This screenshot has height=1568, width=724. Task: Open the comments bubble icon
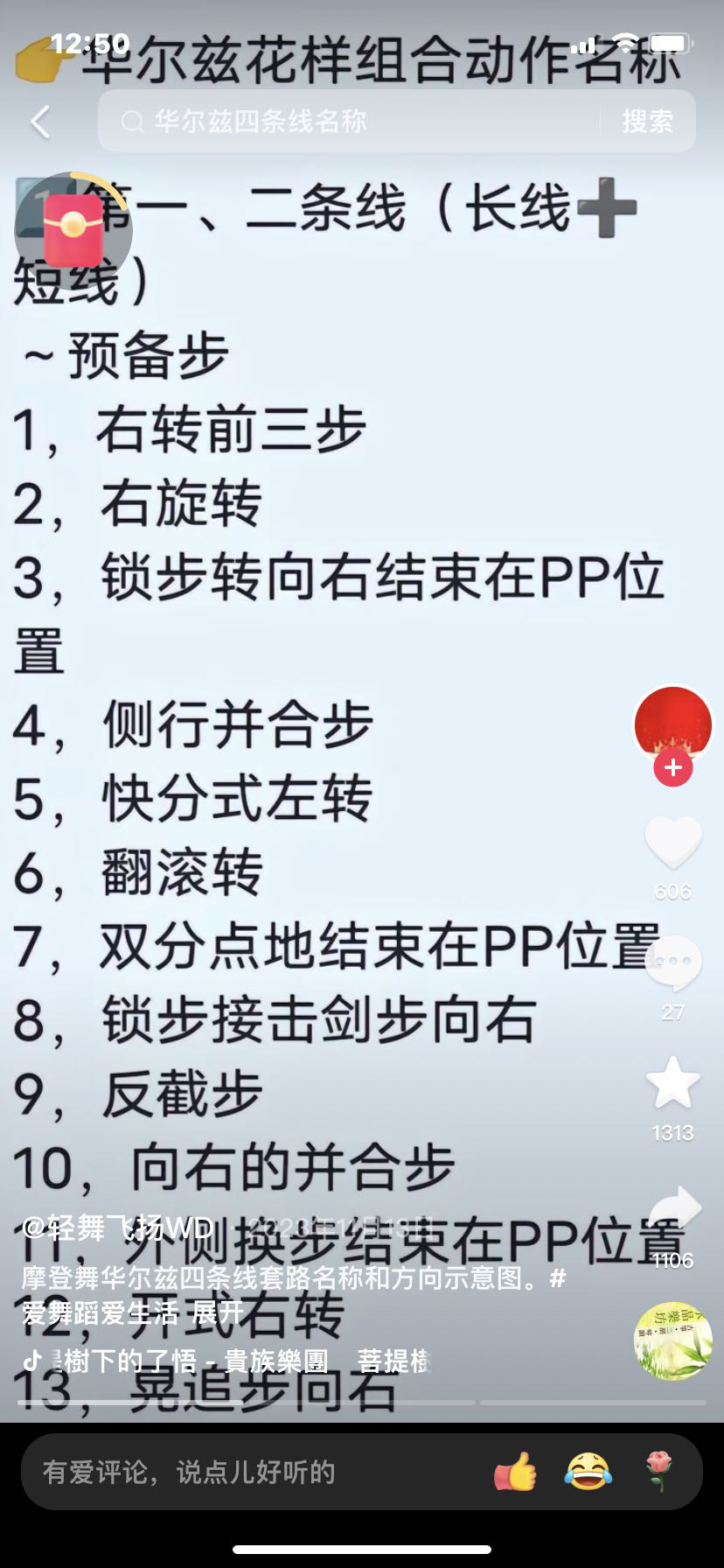tap(672, 962)
